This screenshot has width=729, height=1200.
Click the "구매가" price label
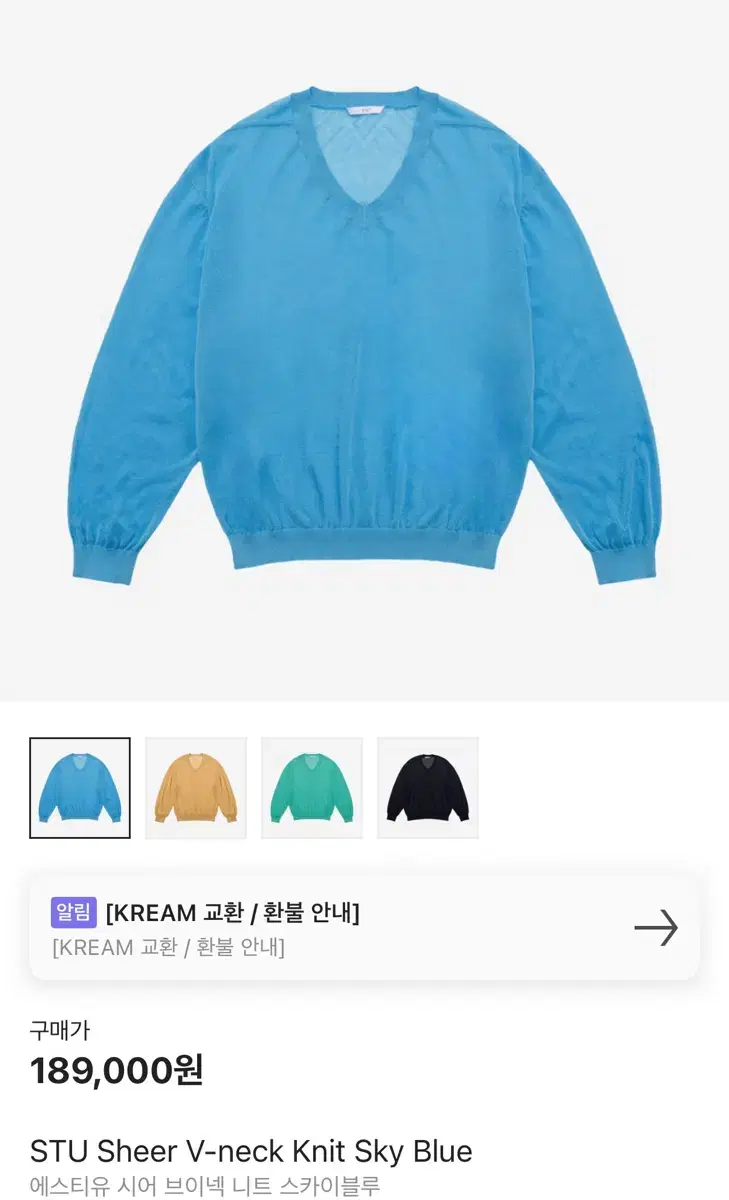(x=56, y=1030)
